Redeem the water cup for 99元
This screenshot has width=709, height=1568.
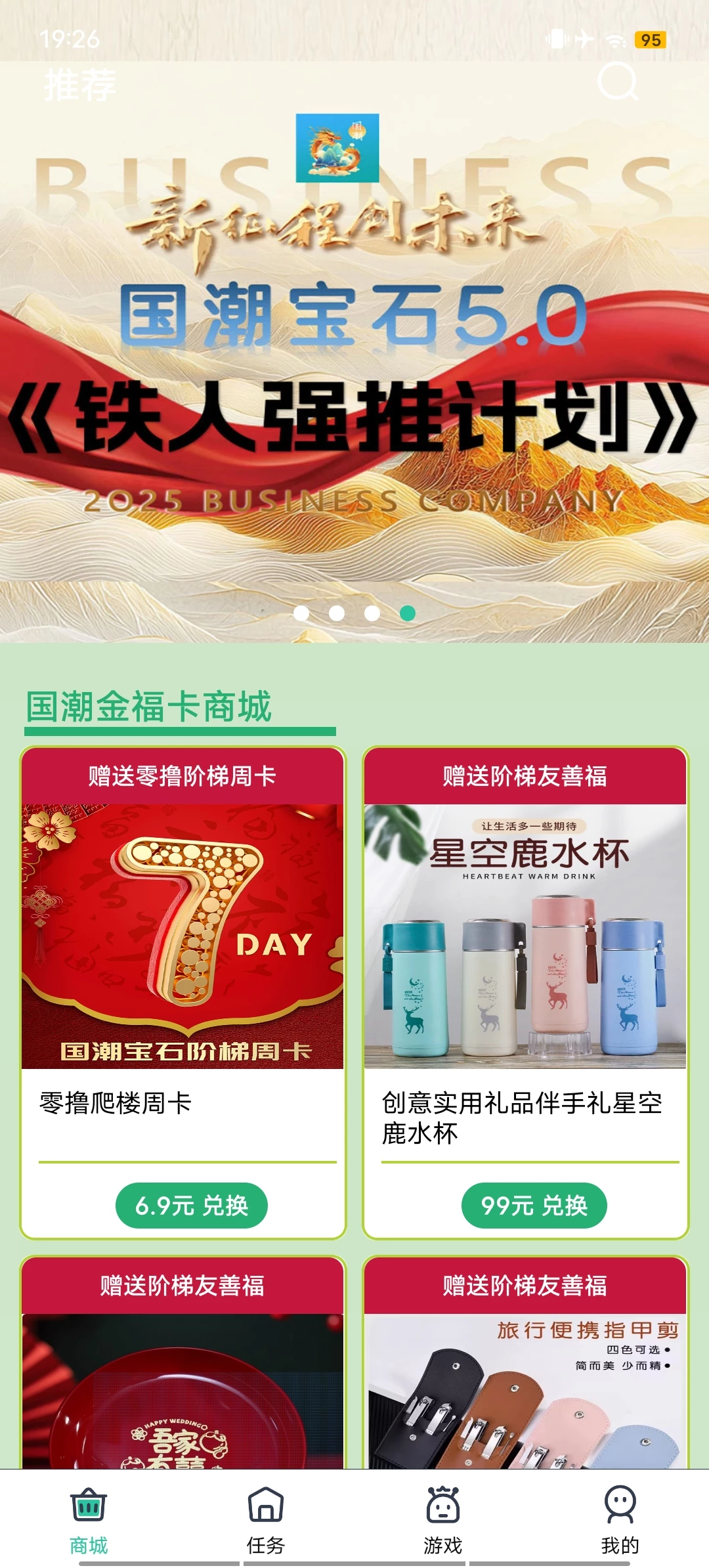pos(534,1206)
